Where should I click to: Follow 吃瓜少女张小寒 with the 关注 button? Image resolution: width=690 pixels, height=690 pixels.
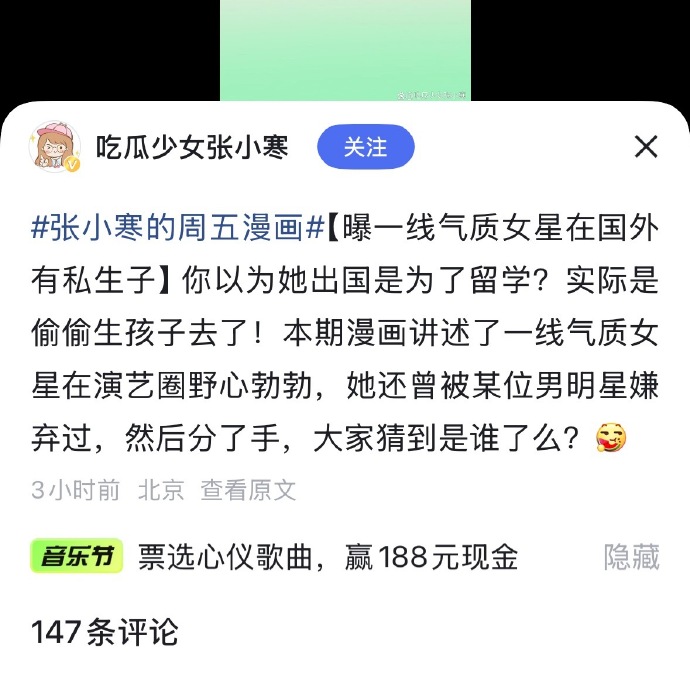365,147
